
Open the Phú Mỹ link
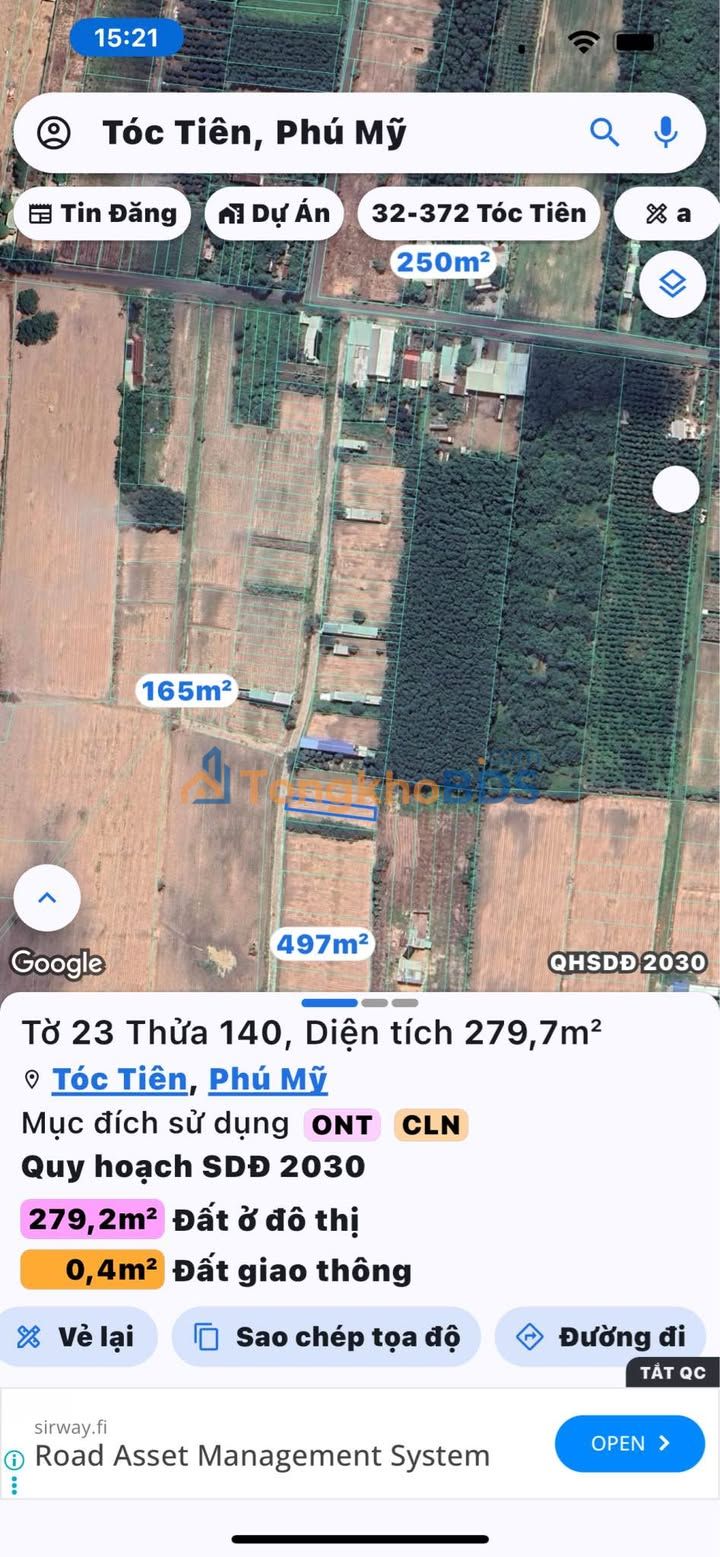click(x=268, y=1079)
